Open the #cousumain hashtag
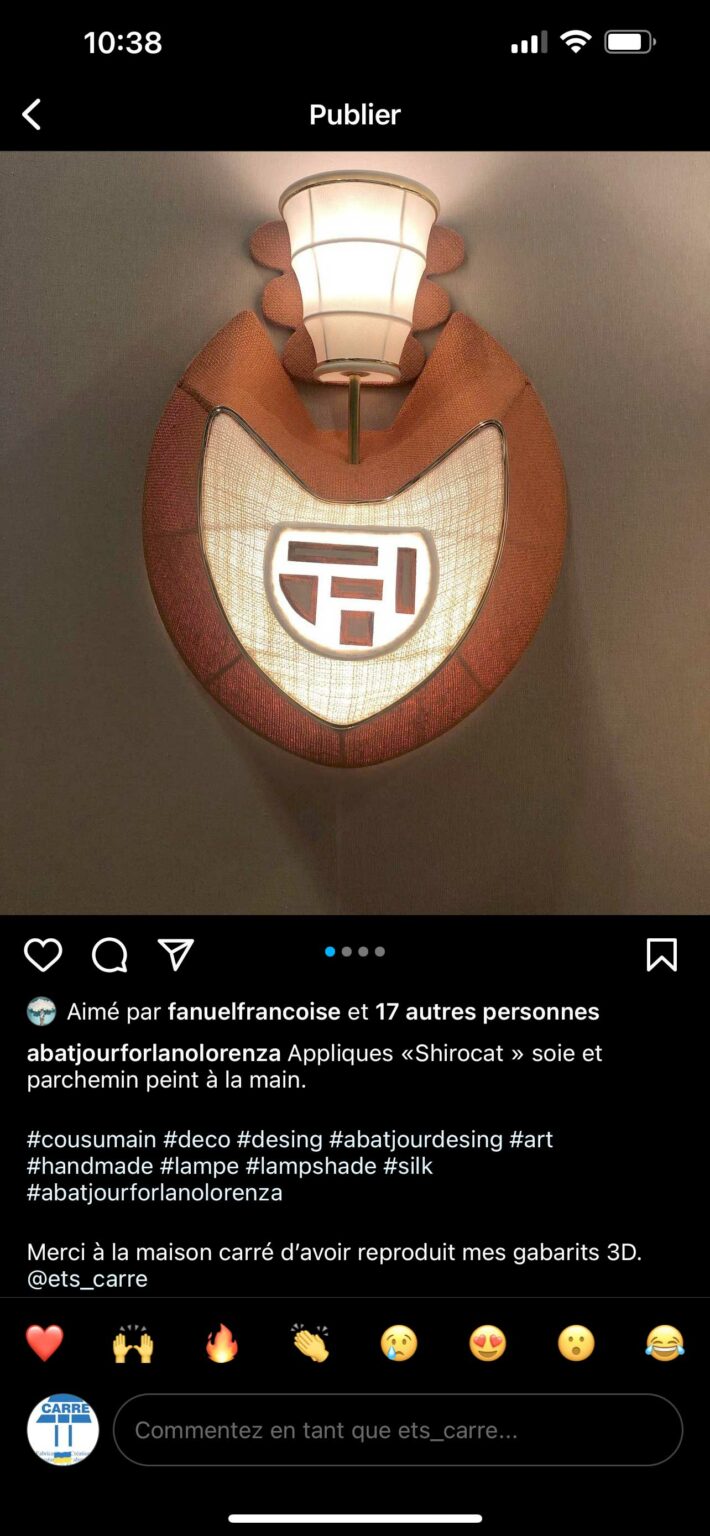 click(92, 1139)
